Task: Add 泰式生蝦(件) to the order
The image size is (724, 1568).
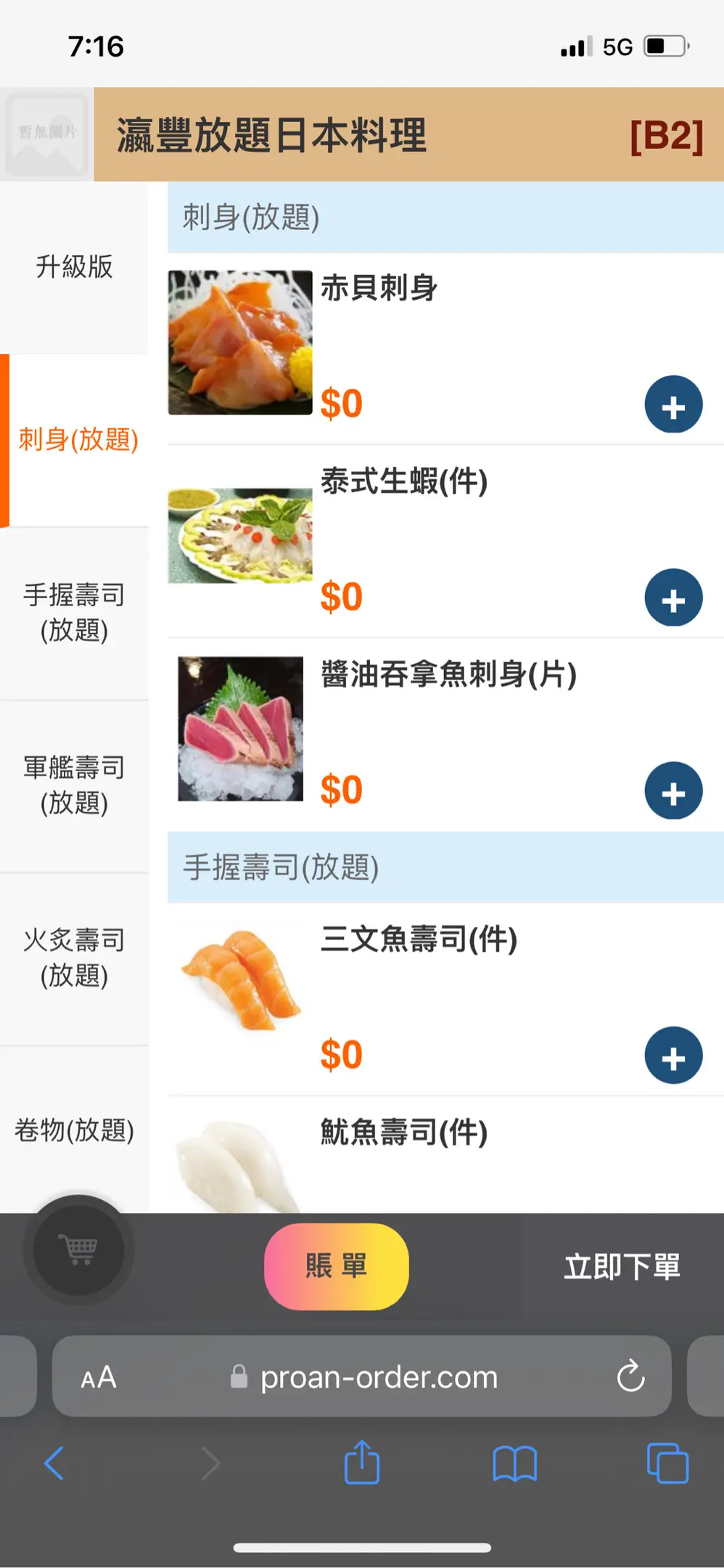Action: [x=672, y=597]
